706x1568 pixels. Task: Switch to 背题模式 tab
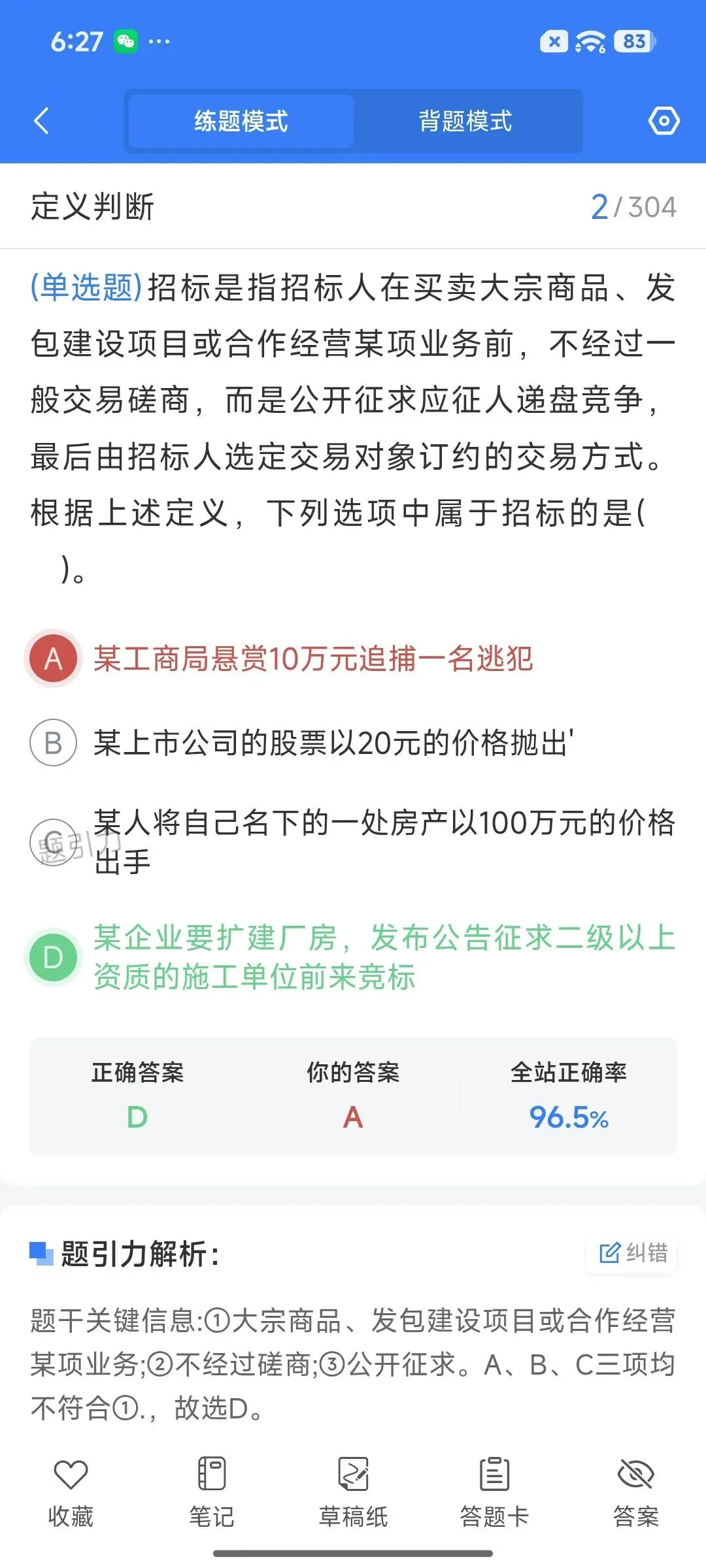point(465,121)
